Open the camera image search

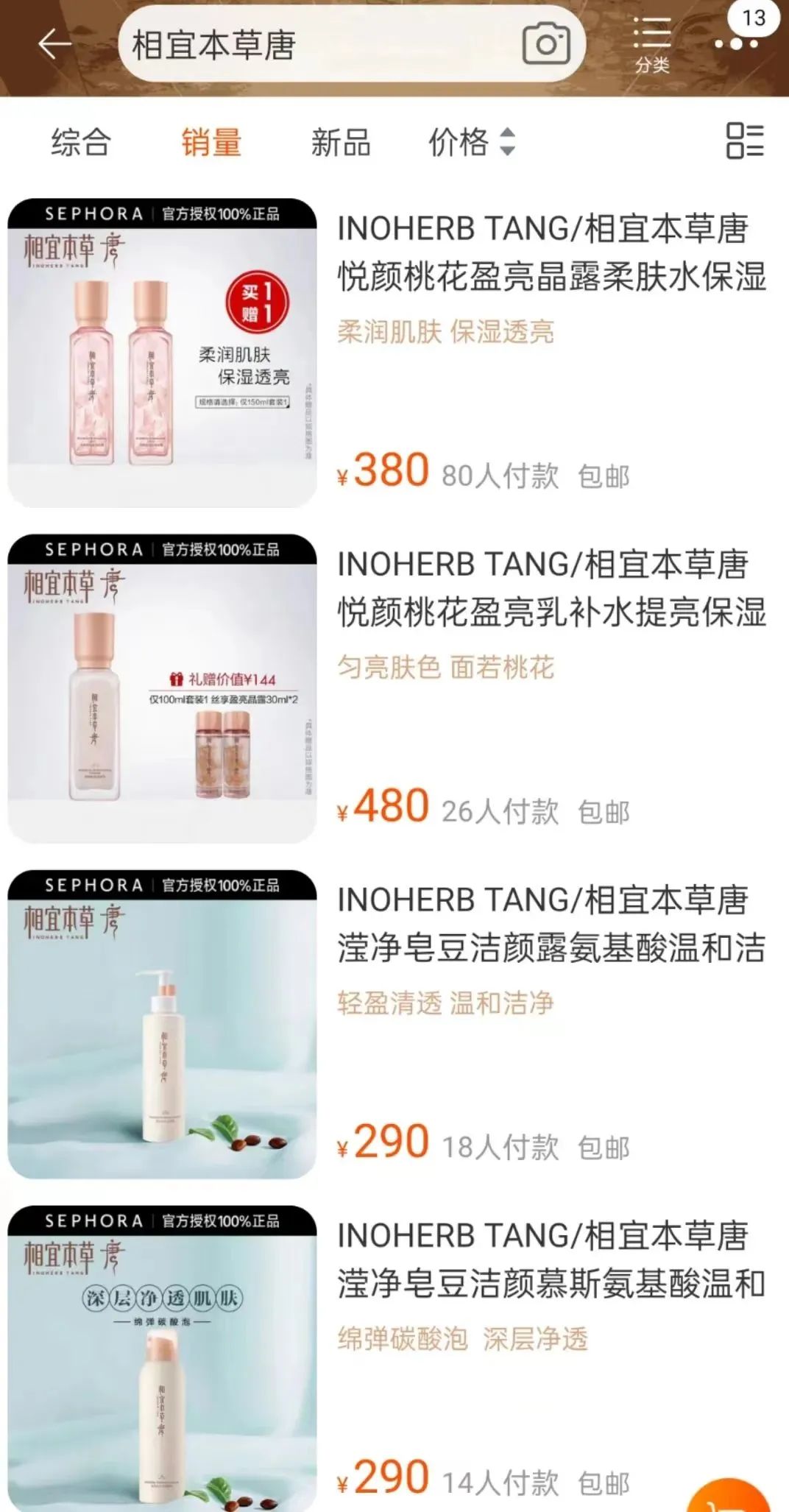[545, 44]
